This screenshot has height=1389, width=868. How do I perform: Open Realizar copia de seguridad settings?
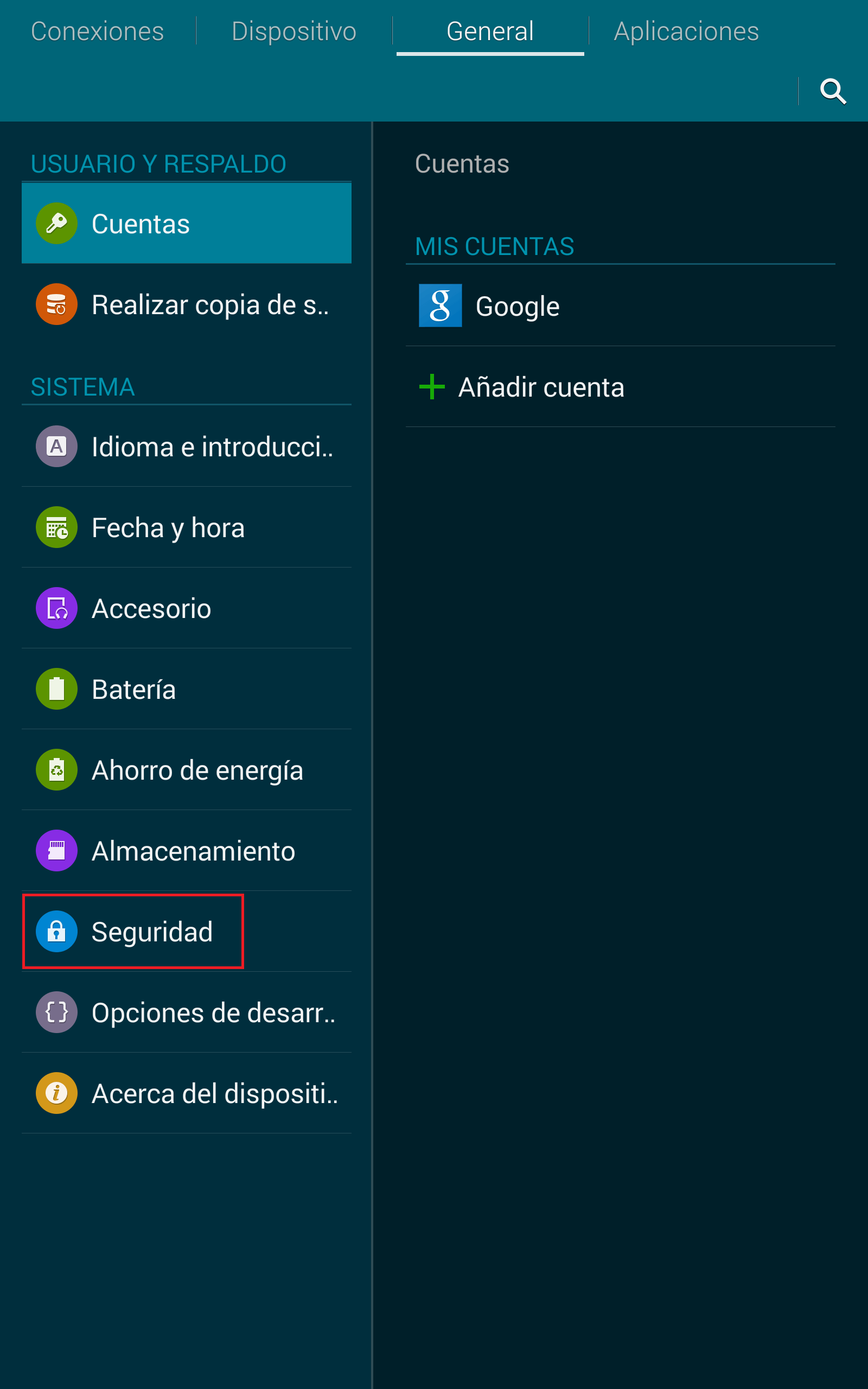coord(187,304)
